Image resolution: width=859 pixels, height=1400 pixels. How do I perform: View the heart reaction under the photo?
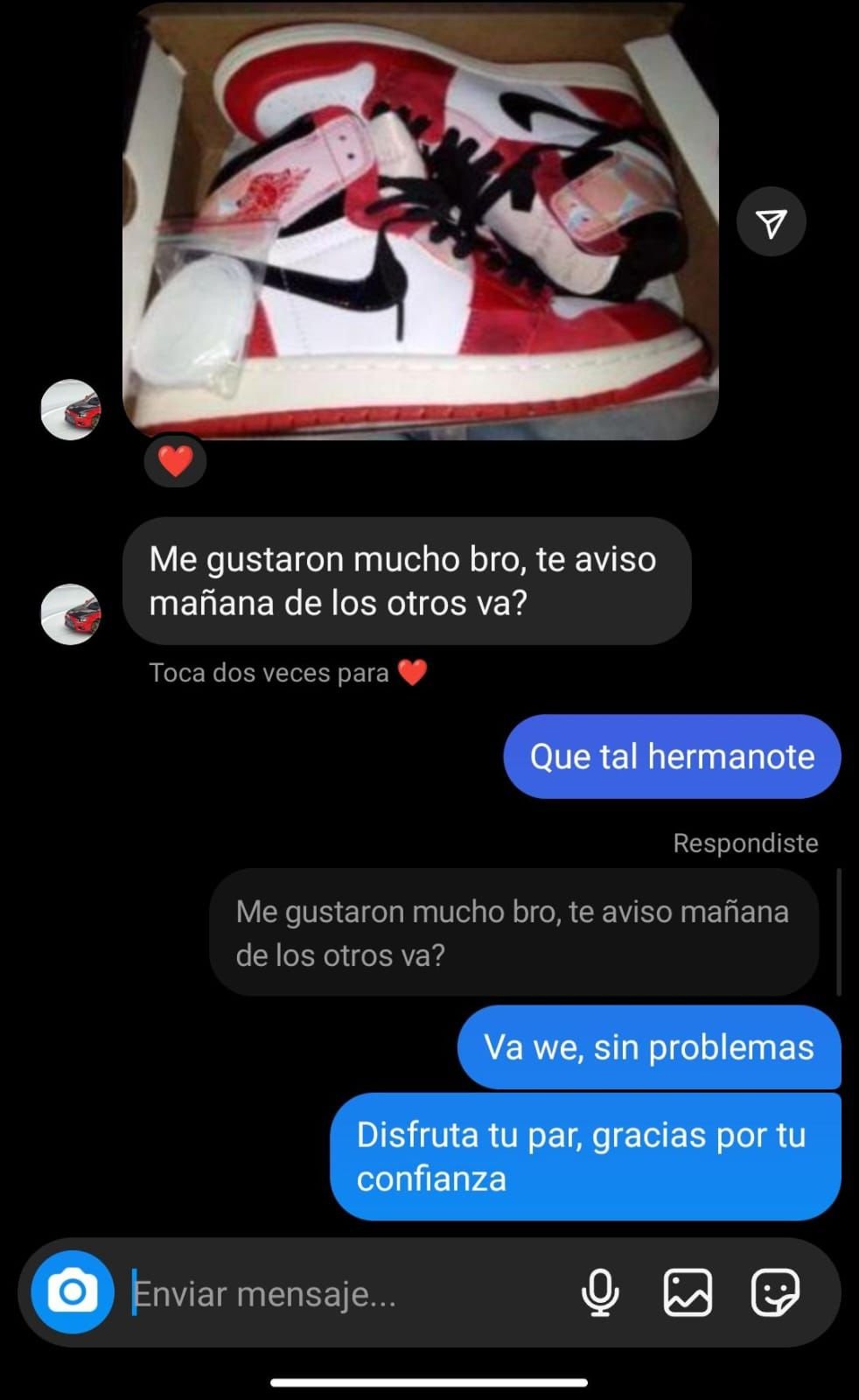(x=175, y=460)
